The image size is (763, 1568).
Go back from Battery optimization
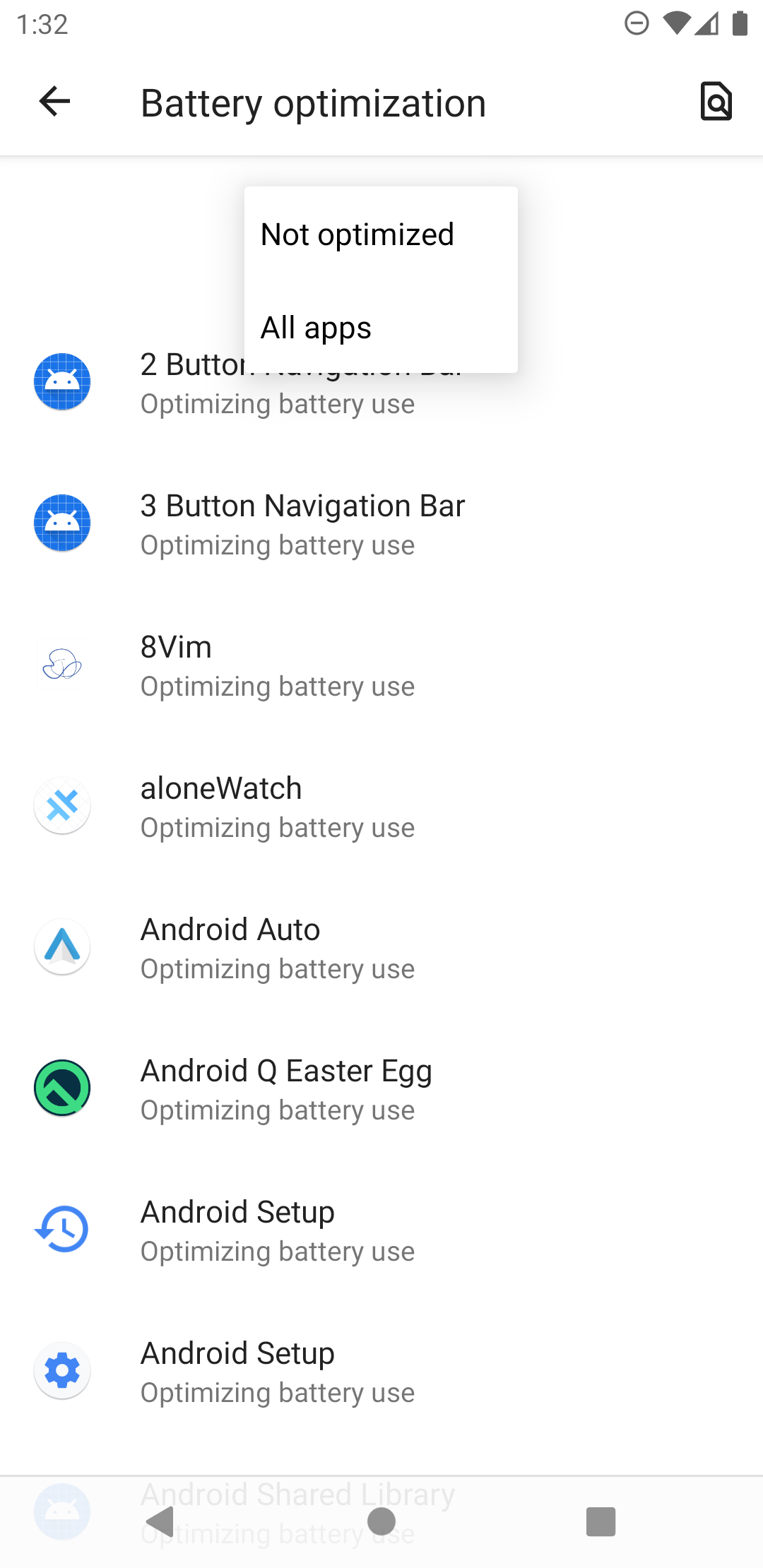click(x=54, y=102)
